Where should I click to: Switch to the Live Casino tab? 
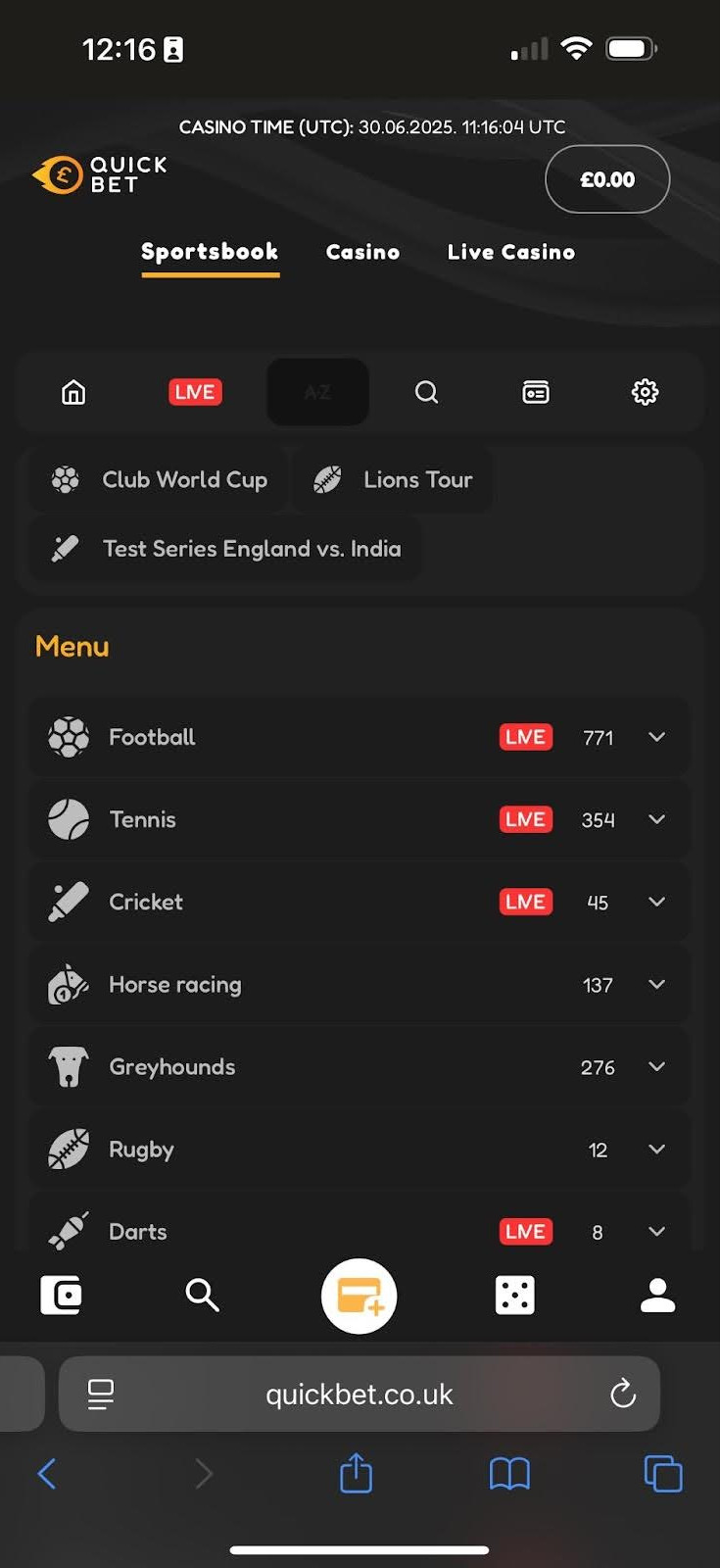(510, 252)
